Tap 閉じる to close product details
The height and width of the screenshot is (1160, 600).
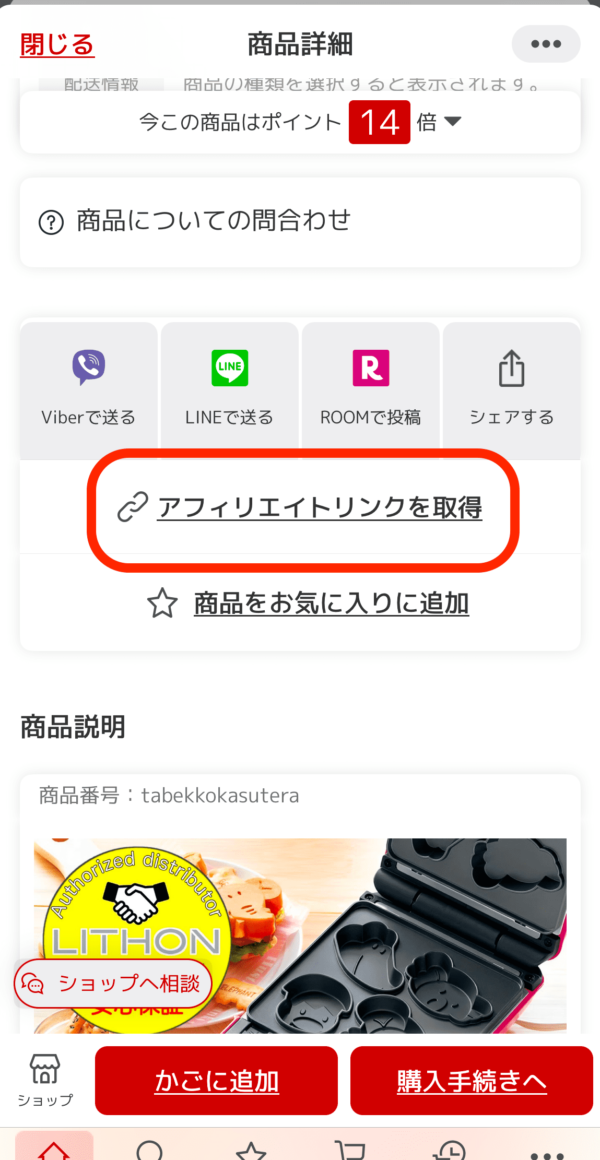[57, 44]
